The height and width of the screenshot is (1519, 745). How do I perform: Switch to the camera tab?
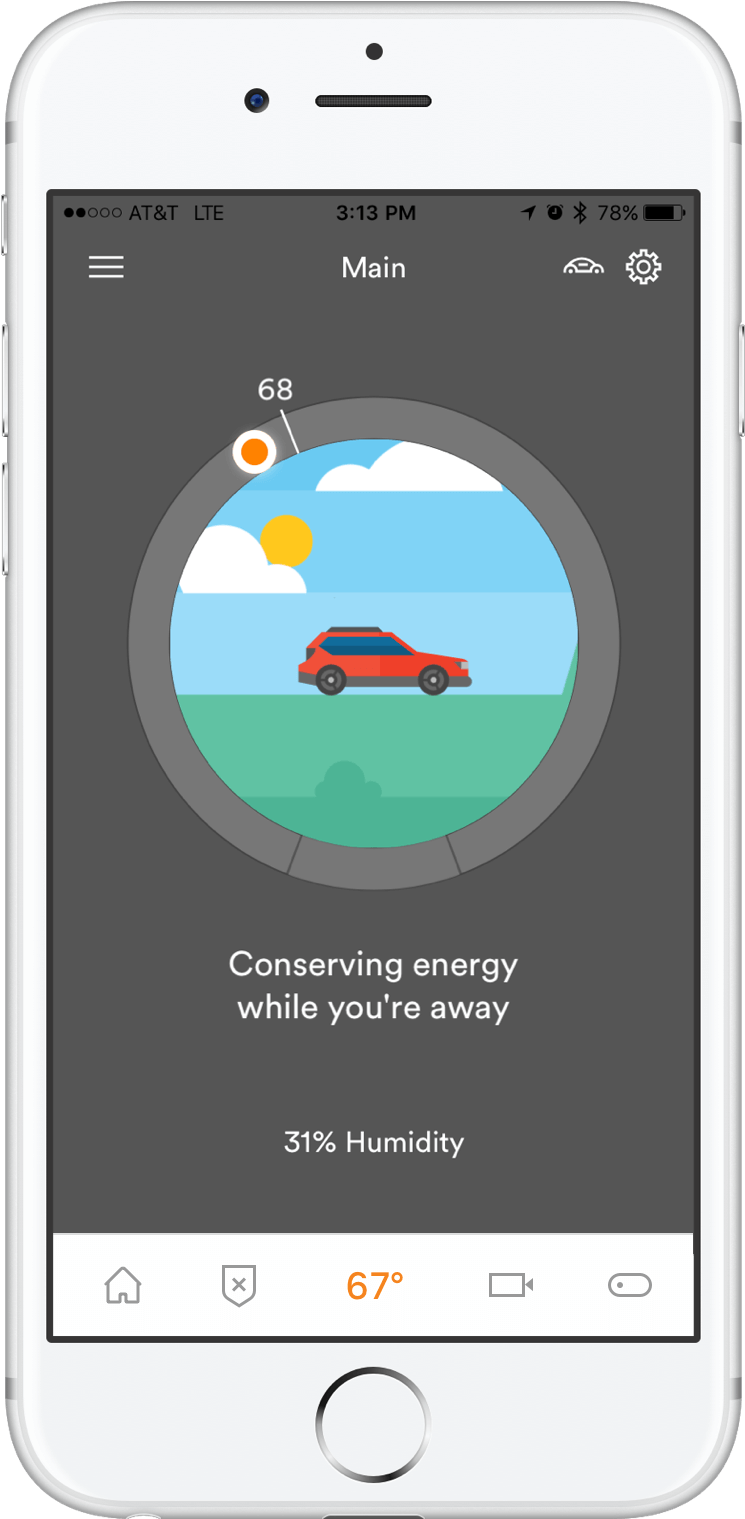[510, 1285]
